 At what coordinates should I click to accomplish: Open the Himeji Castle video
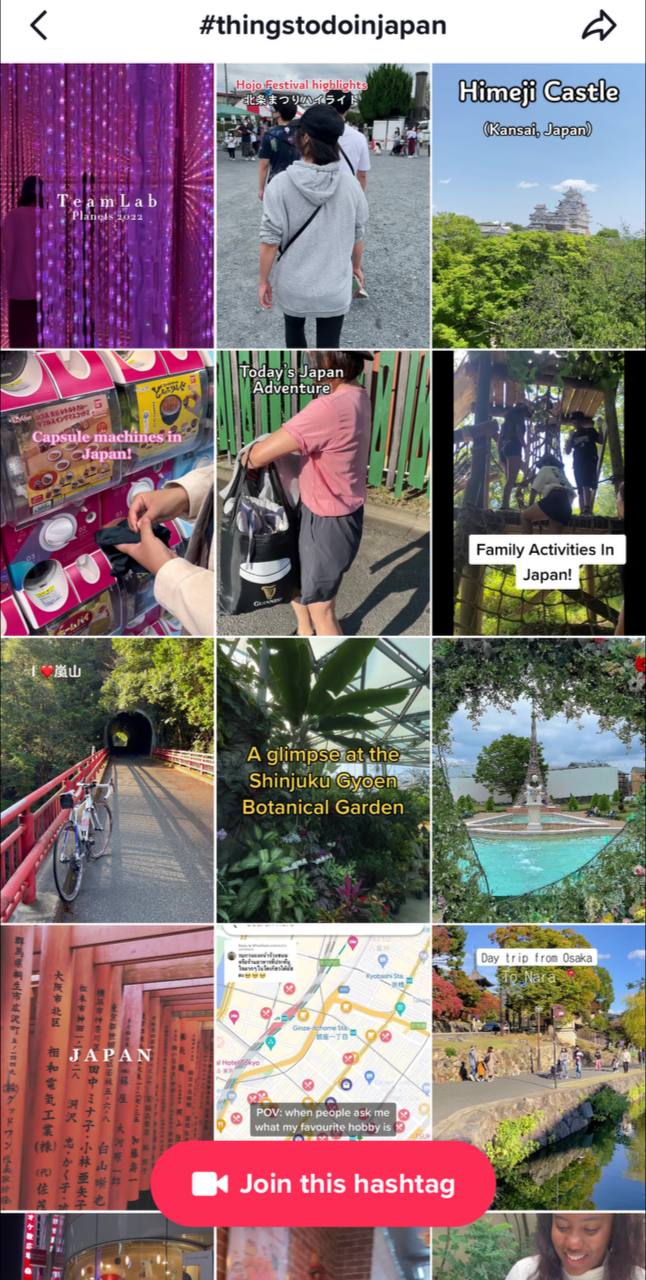[538, 205]
